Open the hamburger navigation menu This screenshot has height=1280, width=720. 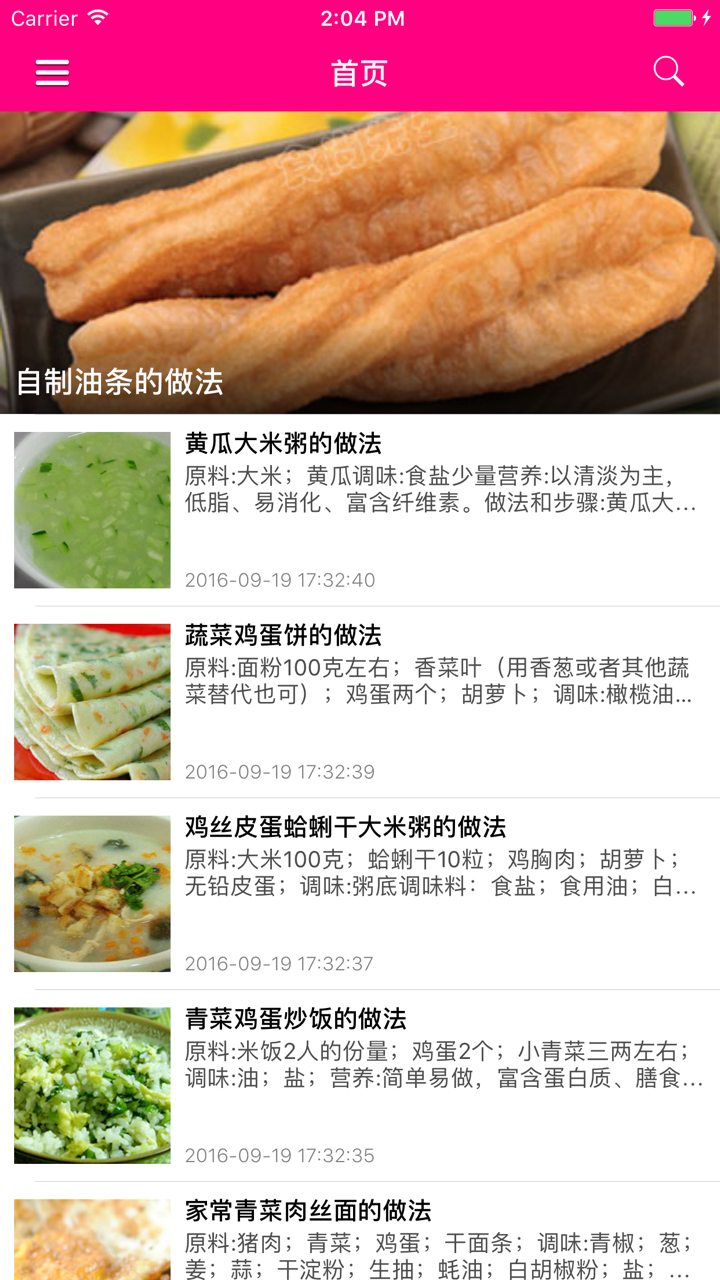pyautogui.click(x=51, y=71)
